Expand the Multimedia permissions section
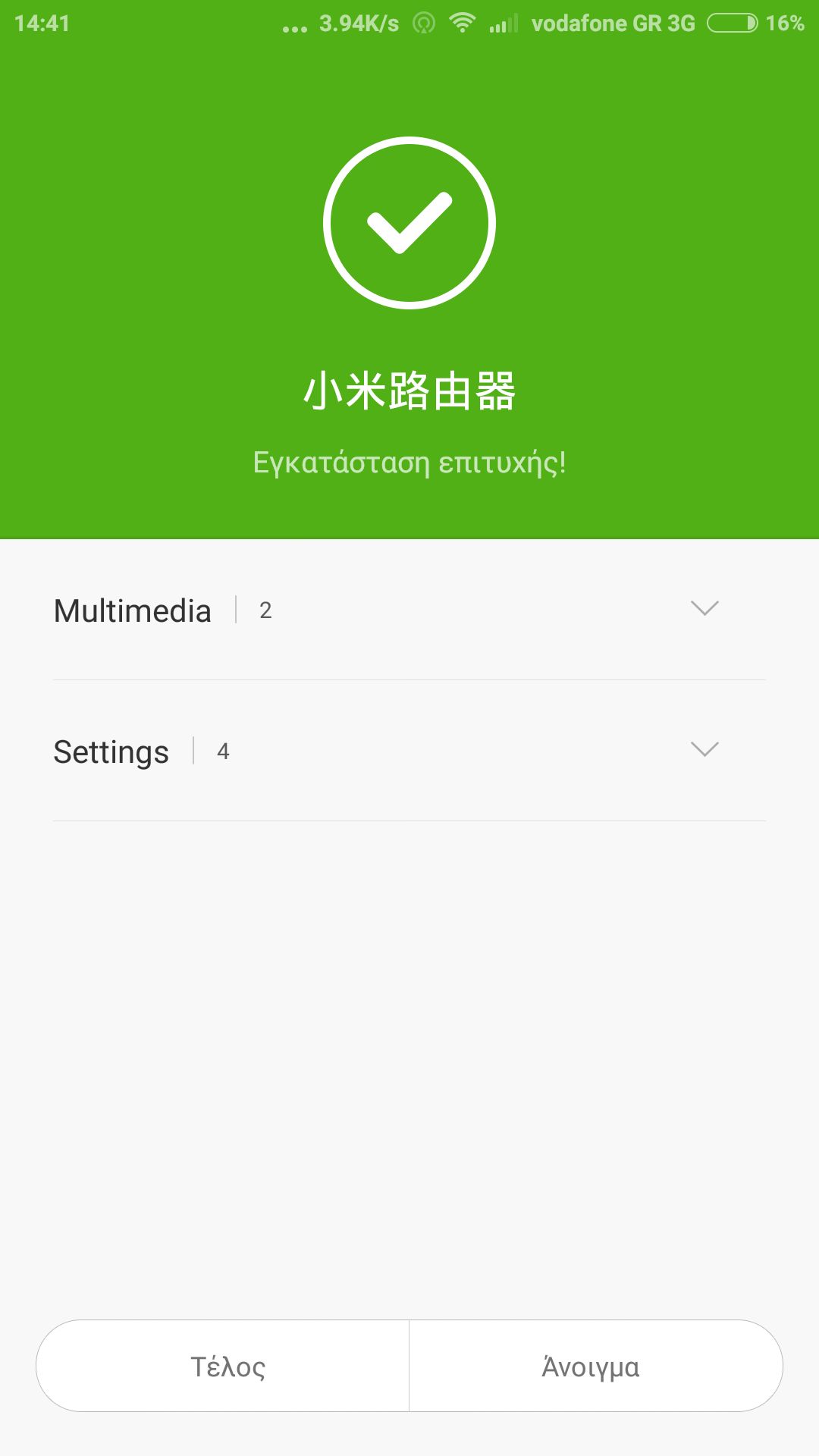The image size is (819, 1456). [704, 609]
